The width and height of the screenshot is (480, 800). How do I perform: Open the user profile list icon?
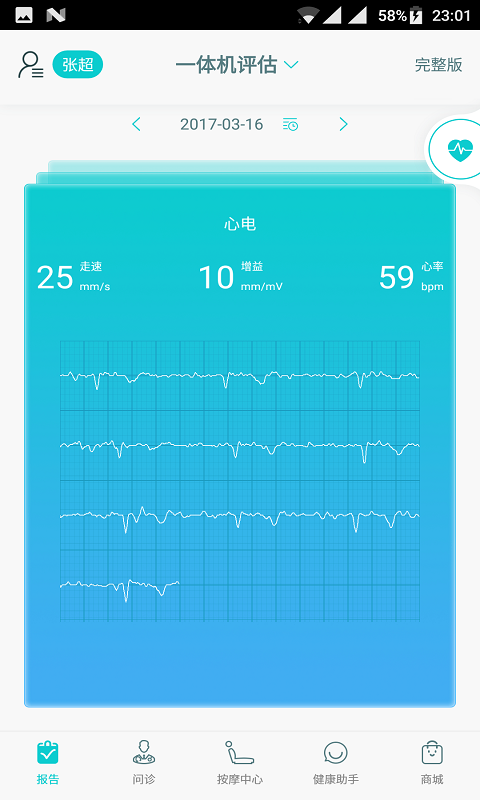pos(31,65)
